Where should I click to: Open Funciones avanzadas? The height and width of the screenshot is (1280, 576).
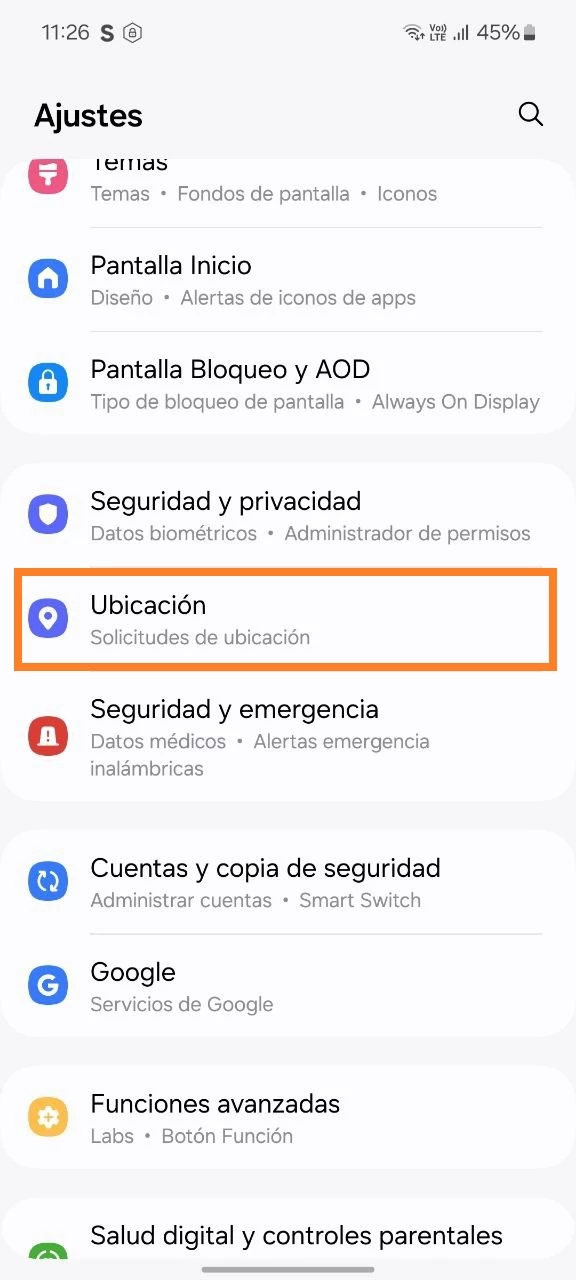[288, 1118]
